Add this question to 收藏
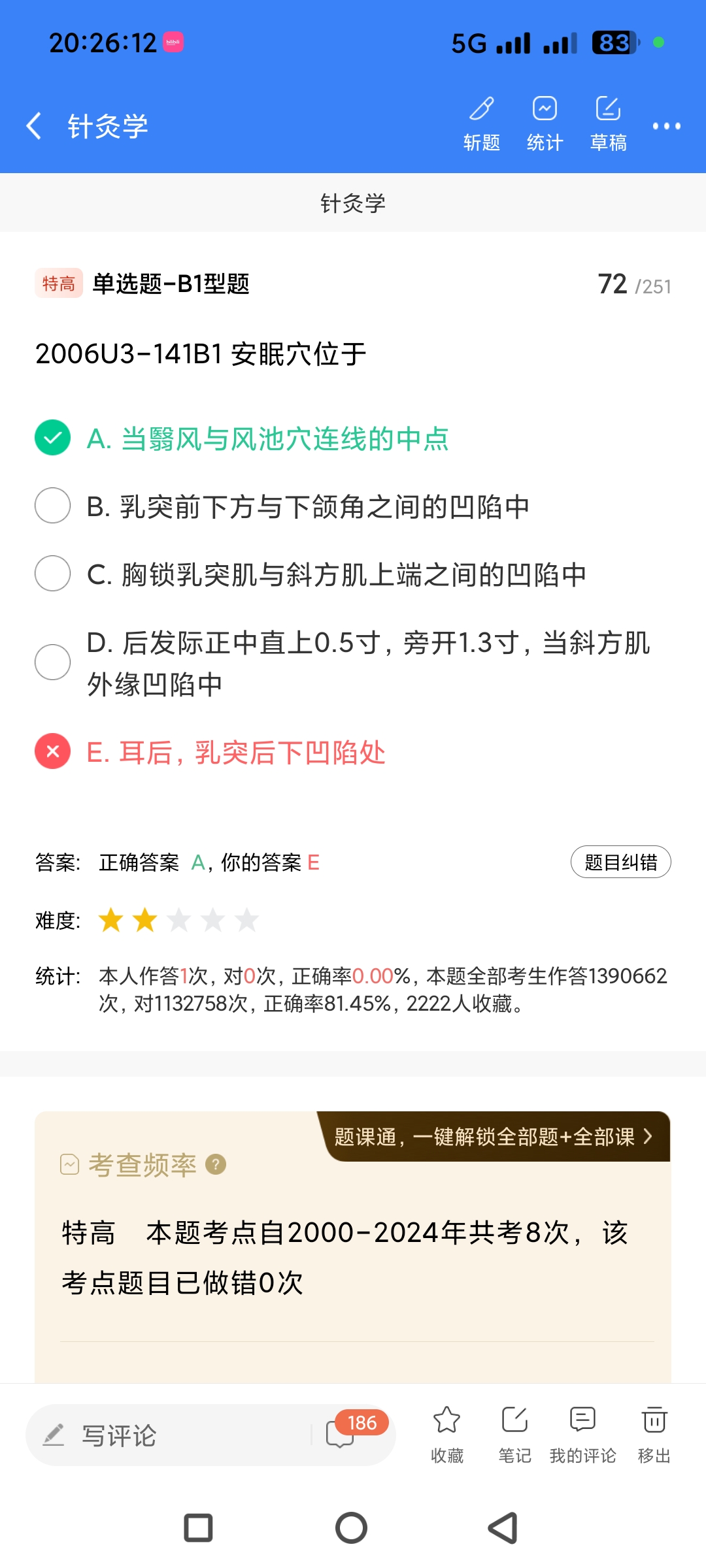Viewport: 706px width, 1568px height. tap(447, 1434)
